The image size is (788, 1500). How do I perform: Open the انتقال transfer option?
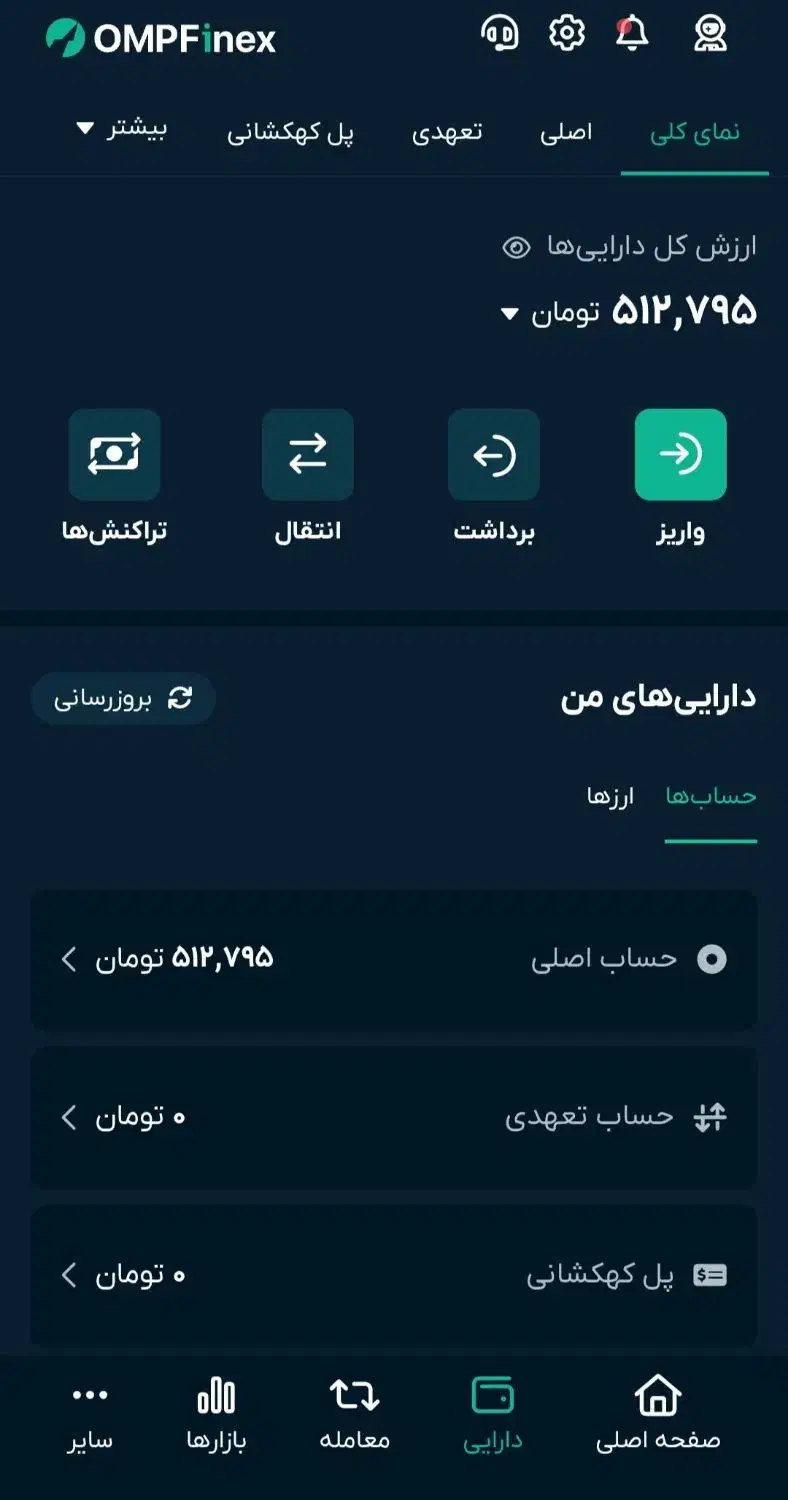[308, 455]
